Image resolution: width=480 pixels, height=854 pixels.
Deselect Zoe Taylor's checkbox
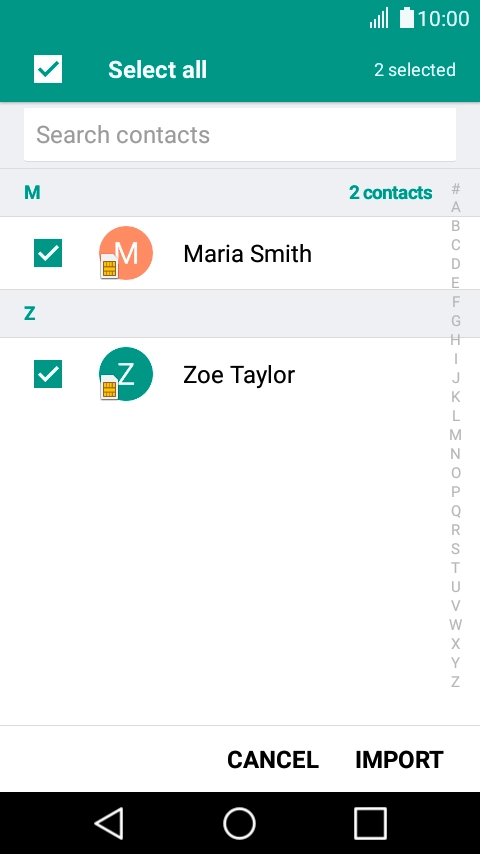(48, 374)
